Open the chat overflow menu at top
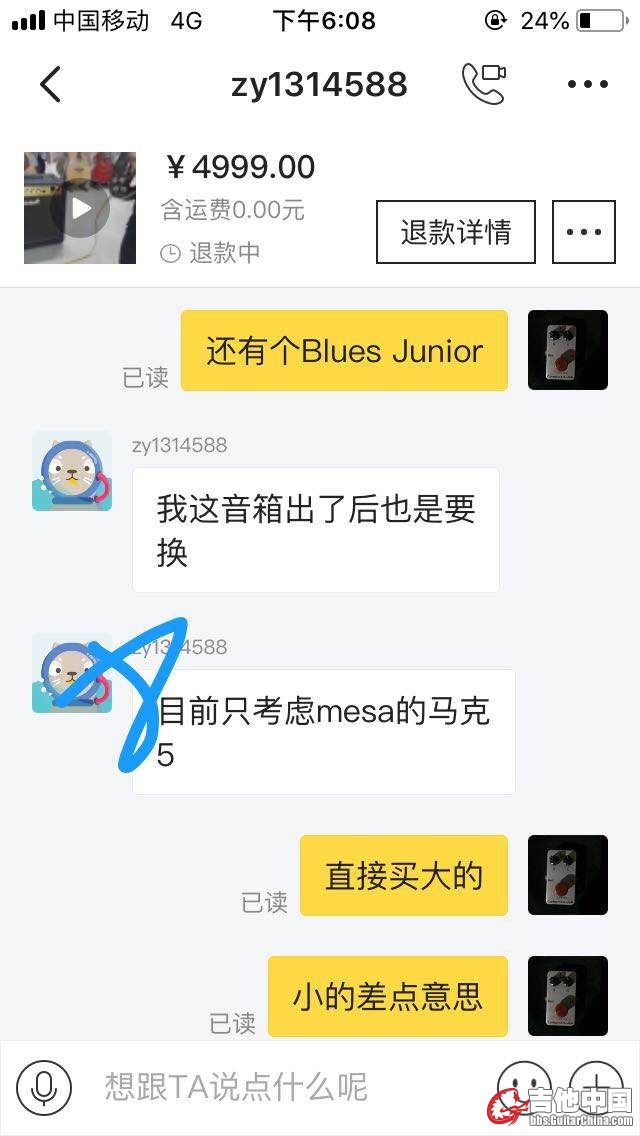 pyautogui.click(x=587, y=85)
